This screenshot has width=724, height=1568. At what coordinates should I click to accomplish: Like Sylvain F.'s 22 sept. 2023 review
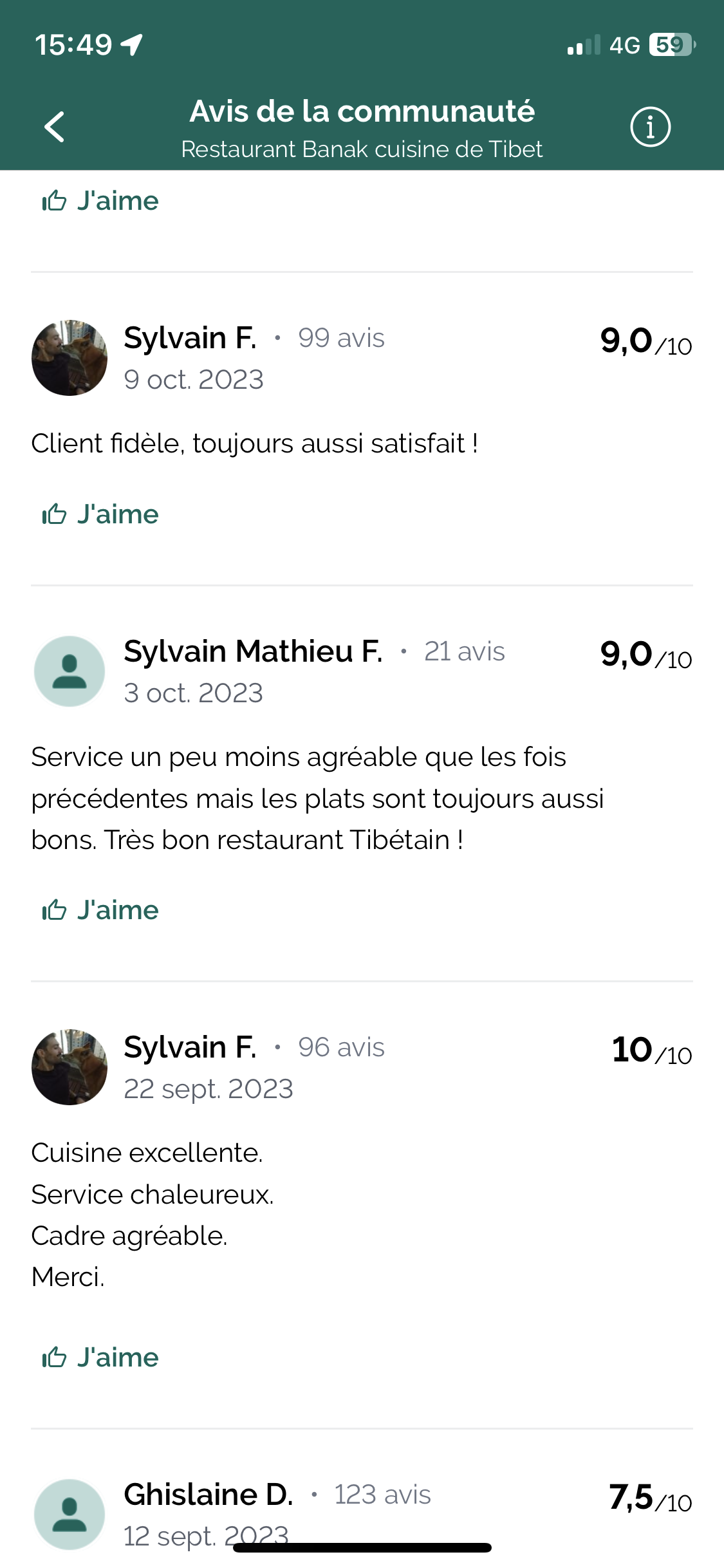point(100,1358)
